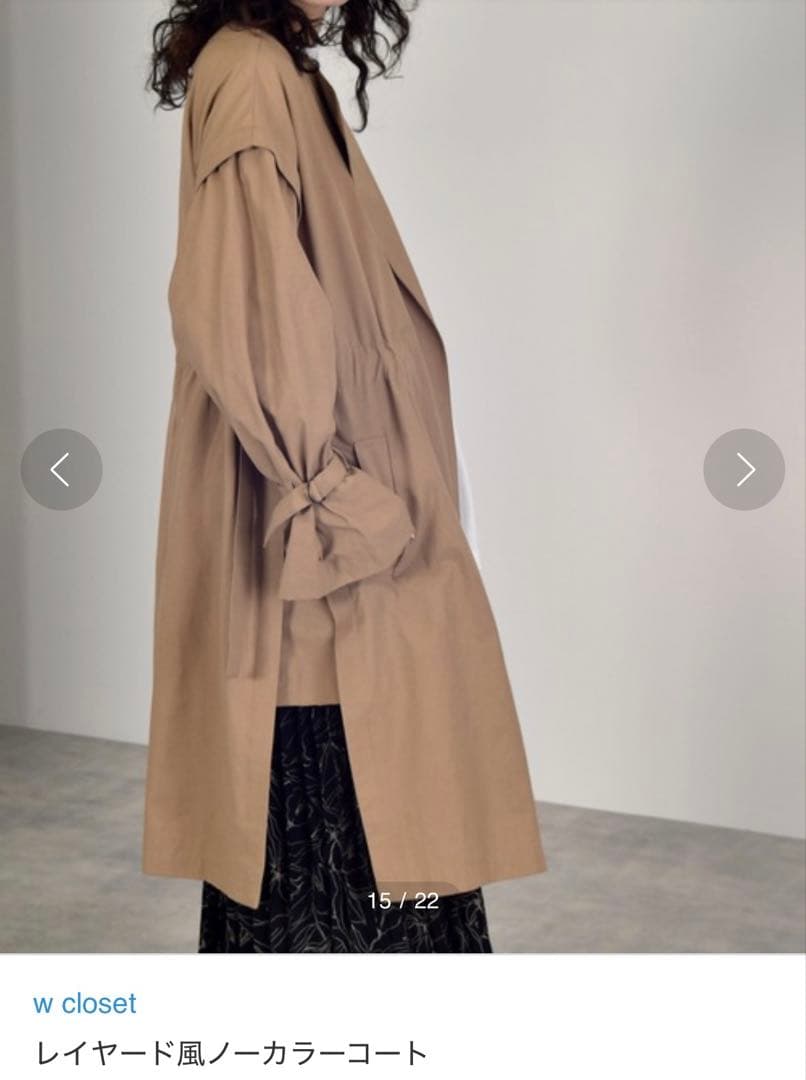Open the w closet brand link
This screenshot has width=806, height=1080.
pos(85,1003)
